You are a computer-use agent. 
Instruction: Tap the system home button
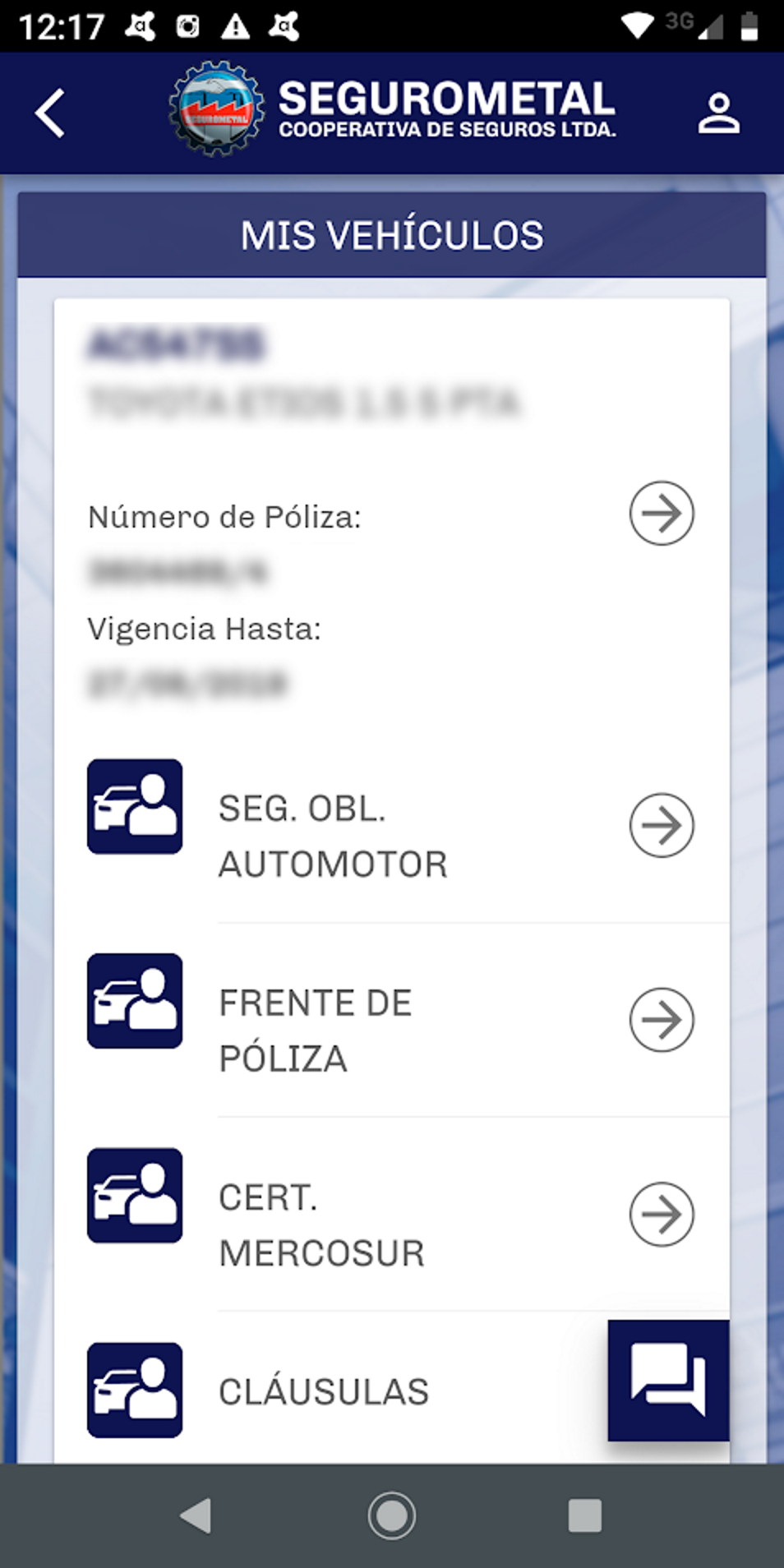click(392, 1515)
